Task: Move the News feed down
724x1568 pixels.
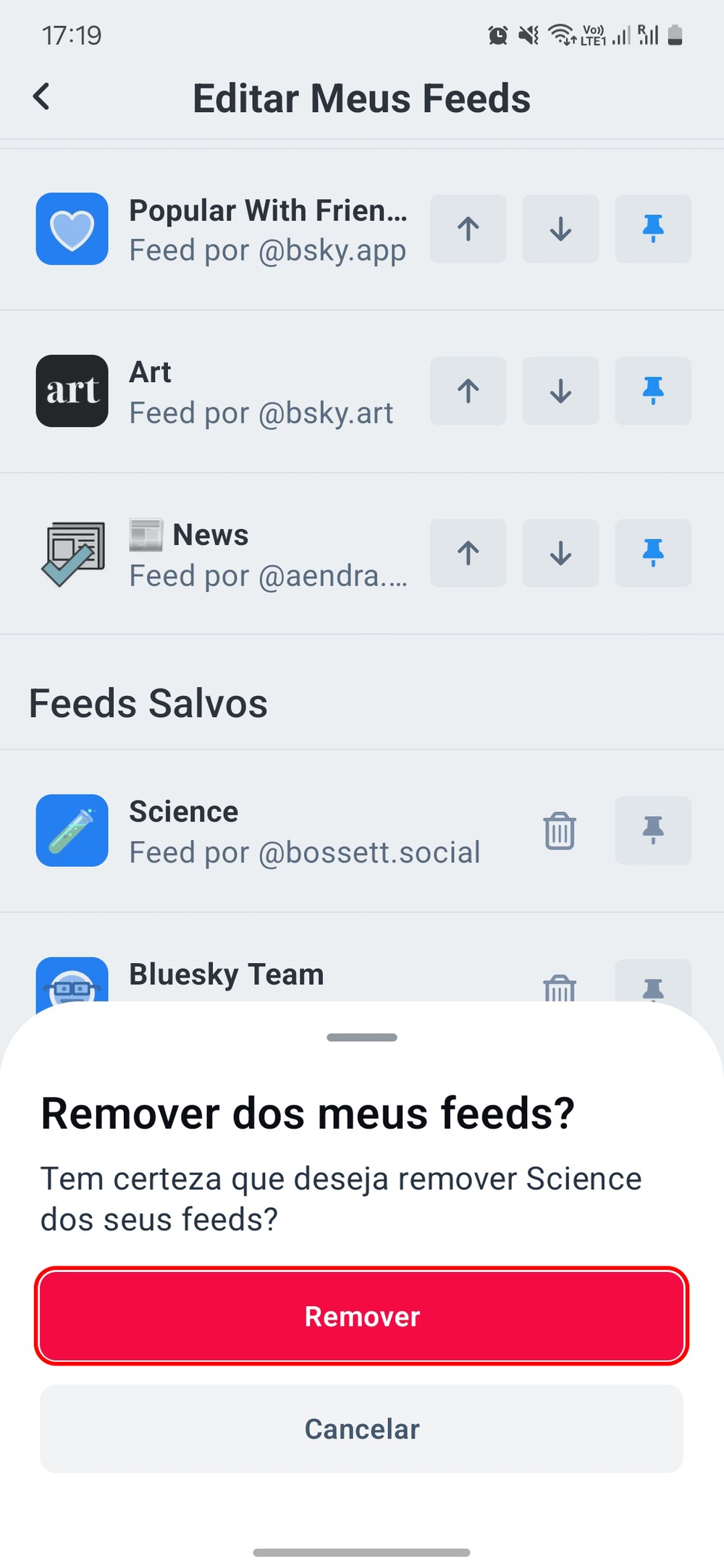Action: pos(560,553)
